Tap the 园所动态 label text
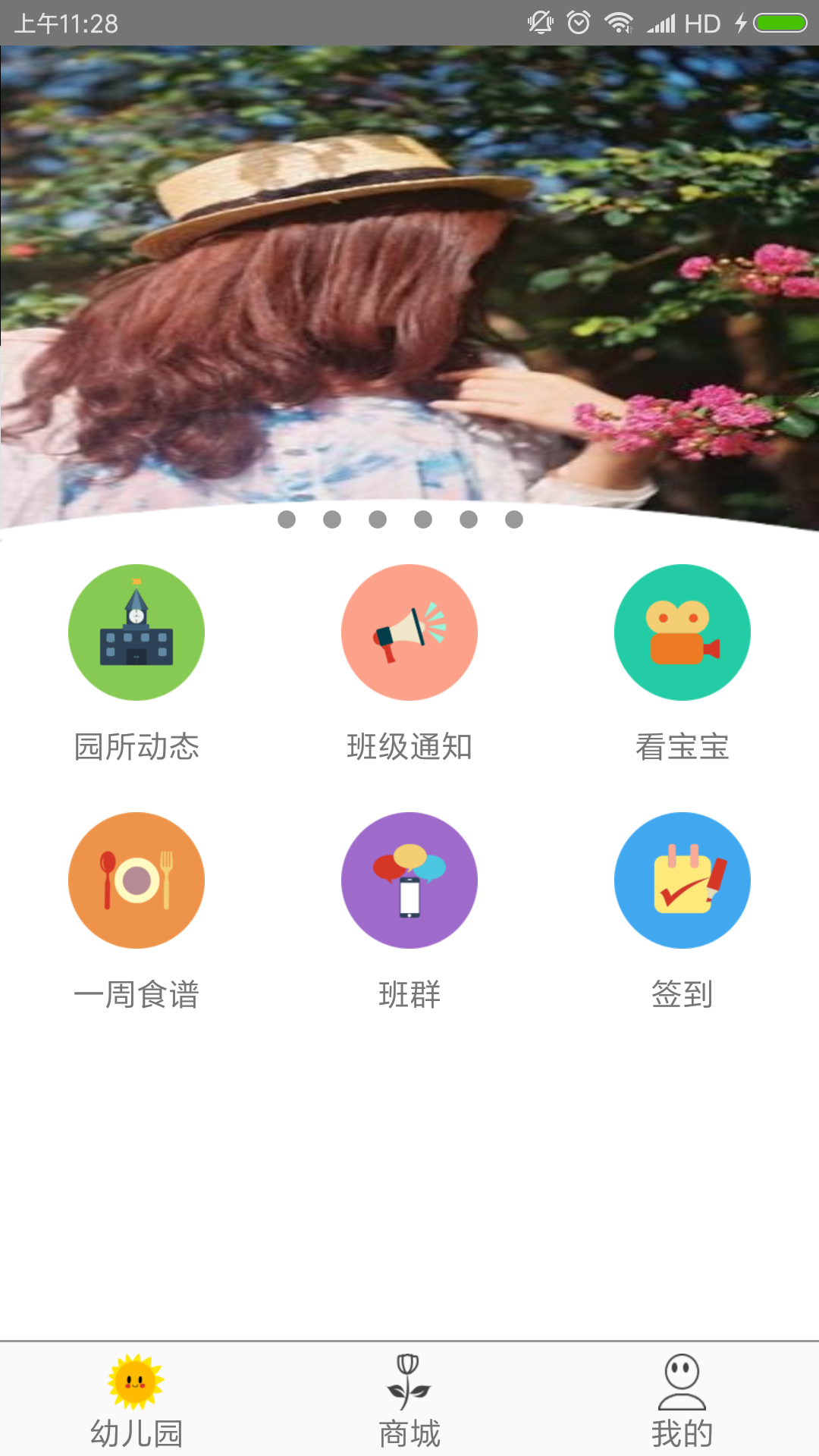This screenshot has width=819, height=1456. tap(138, 747)
